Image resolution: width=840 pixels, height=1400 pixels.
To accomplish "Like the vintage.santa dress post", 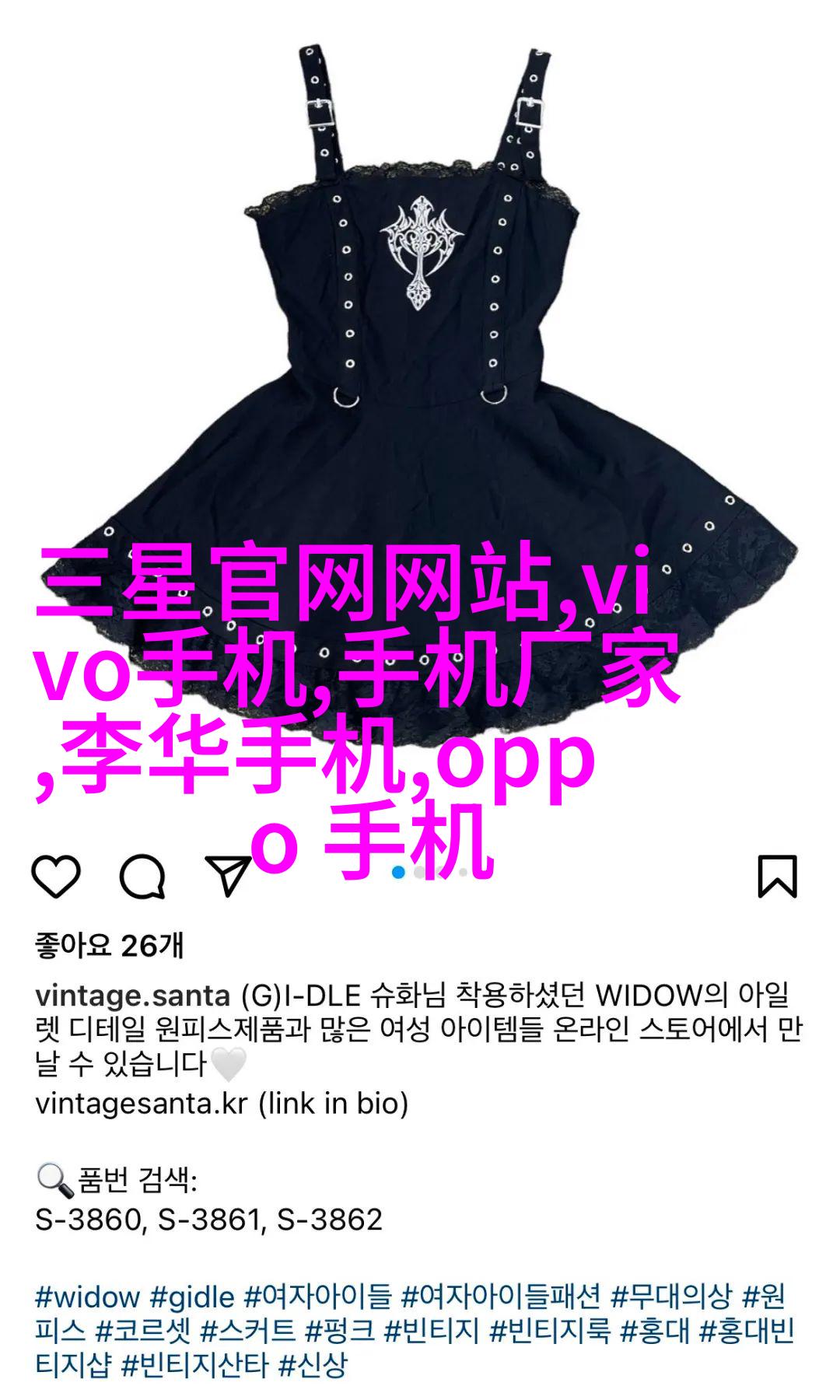I will point(56,876).
